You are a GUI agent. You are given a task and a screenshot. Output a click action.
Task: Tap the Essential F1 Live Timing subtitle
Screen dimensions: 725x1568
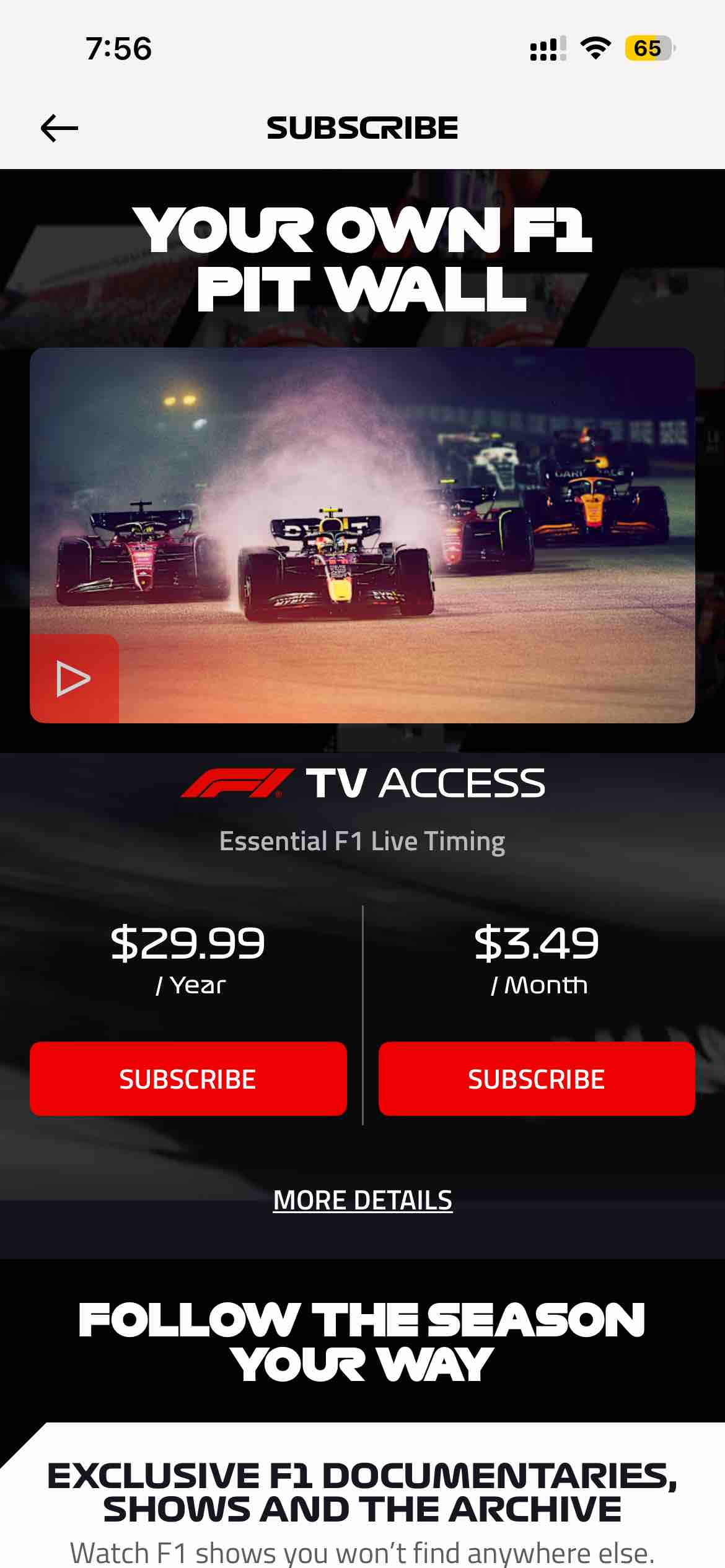pyautogui.click(x=362, y=840)
